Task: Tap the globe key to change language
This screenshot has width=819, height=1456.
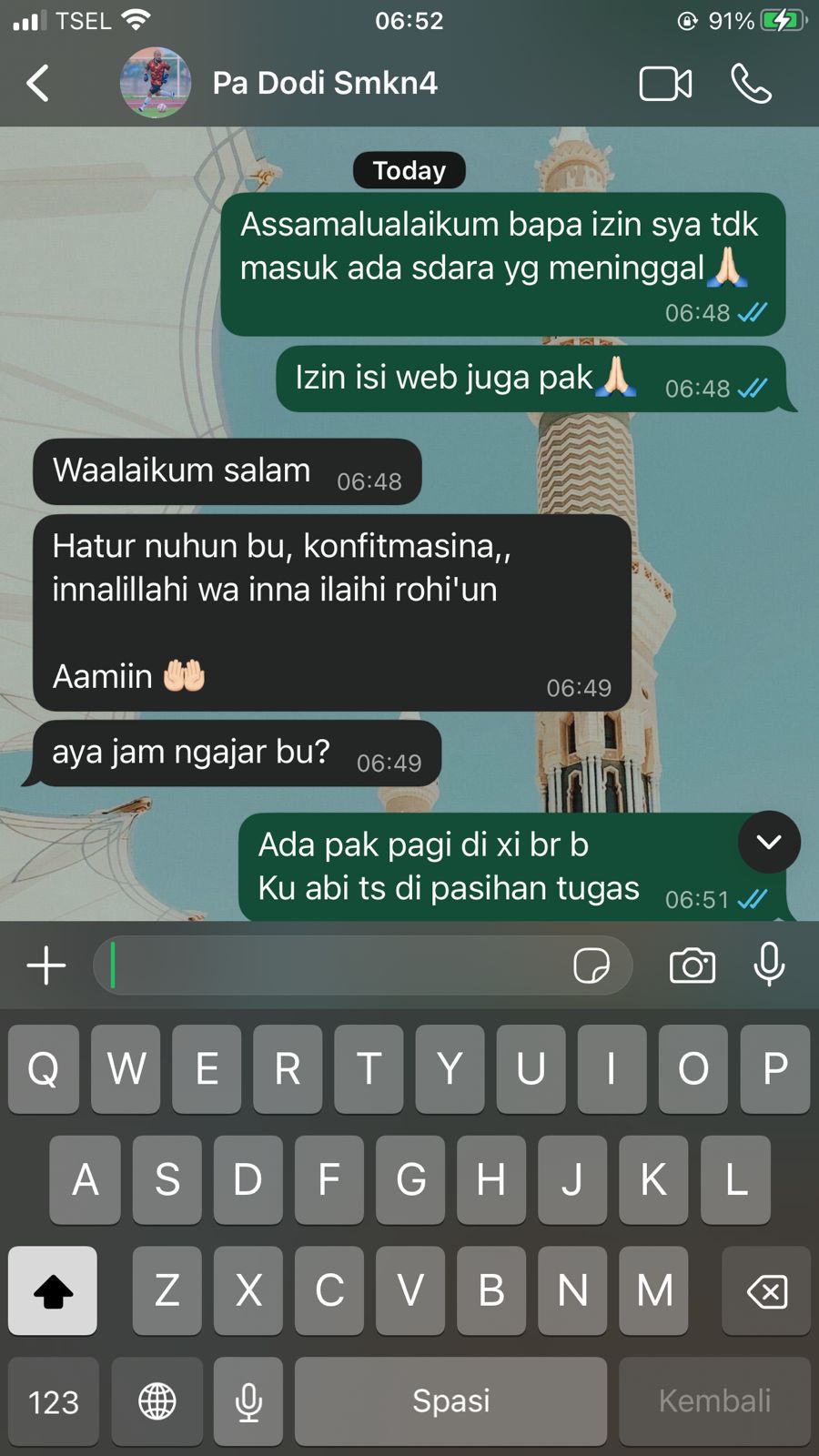Action: pos(157,1401)
